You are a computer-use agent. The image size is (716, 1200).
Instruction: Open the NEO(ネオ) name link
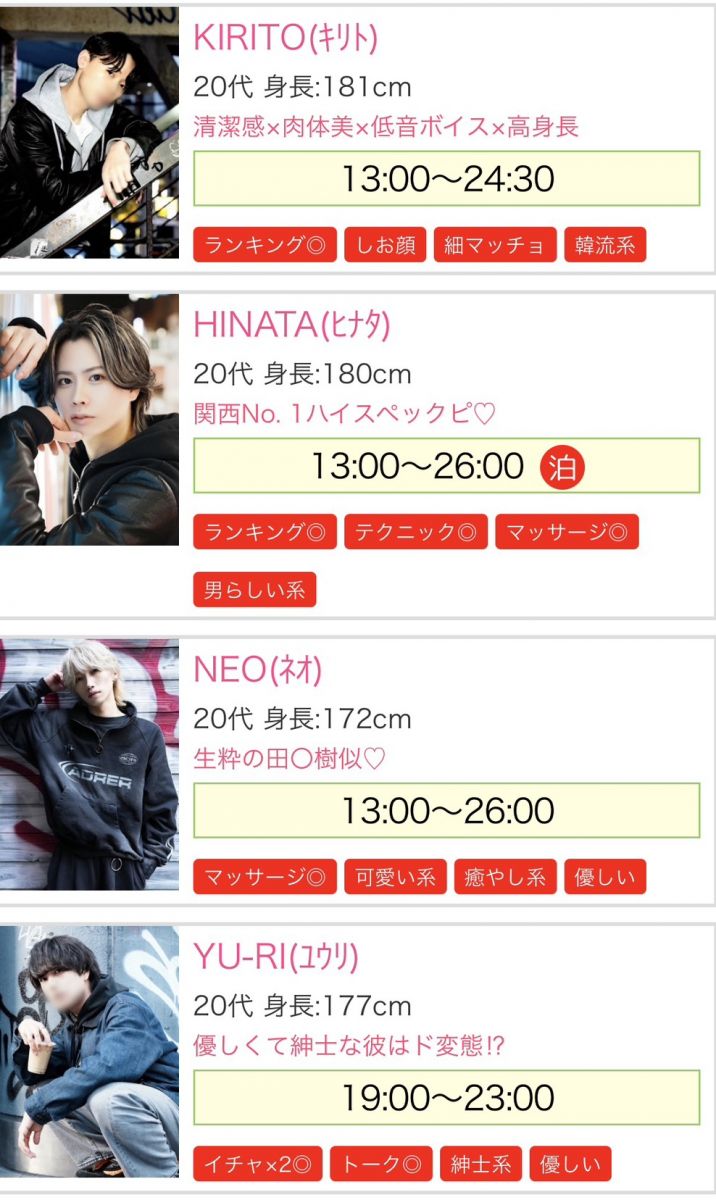pyautogui.click(x=258, y=668)
